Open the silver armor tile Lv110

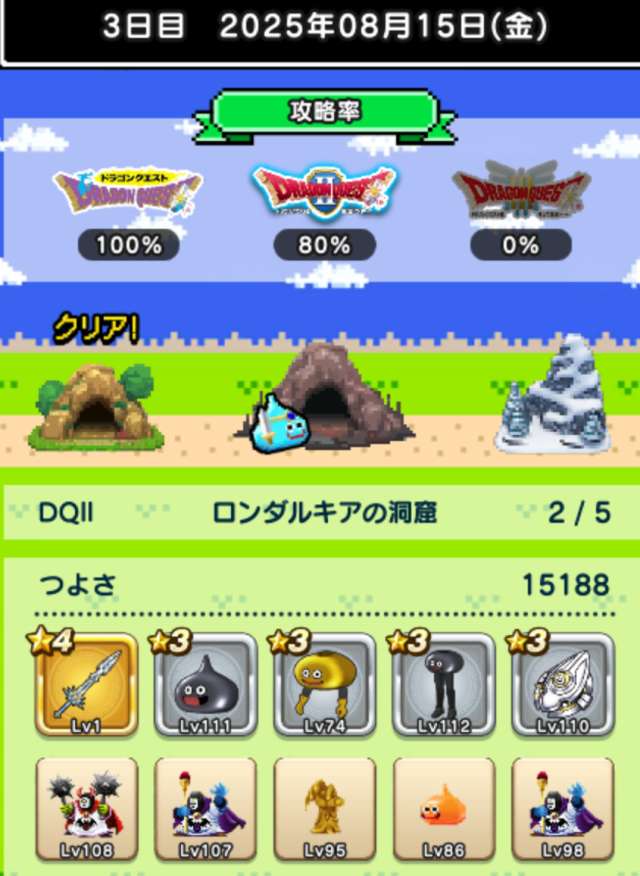563,684
